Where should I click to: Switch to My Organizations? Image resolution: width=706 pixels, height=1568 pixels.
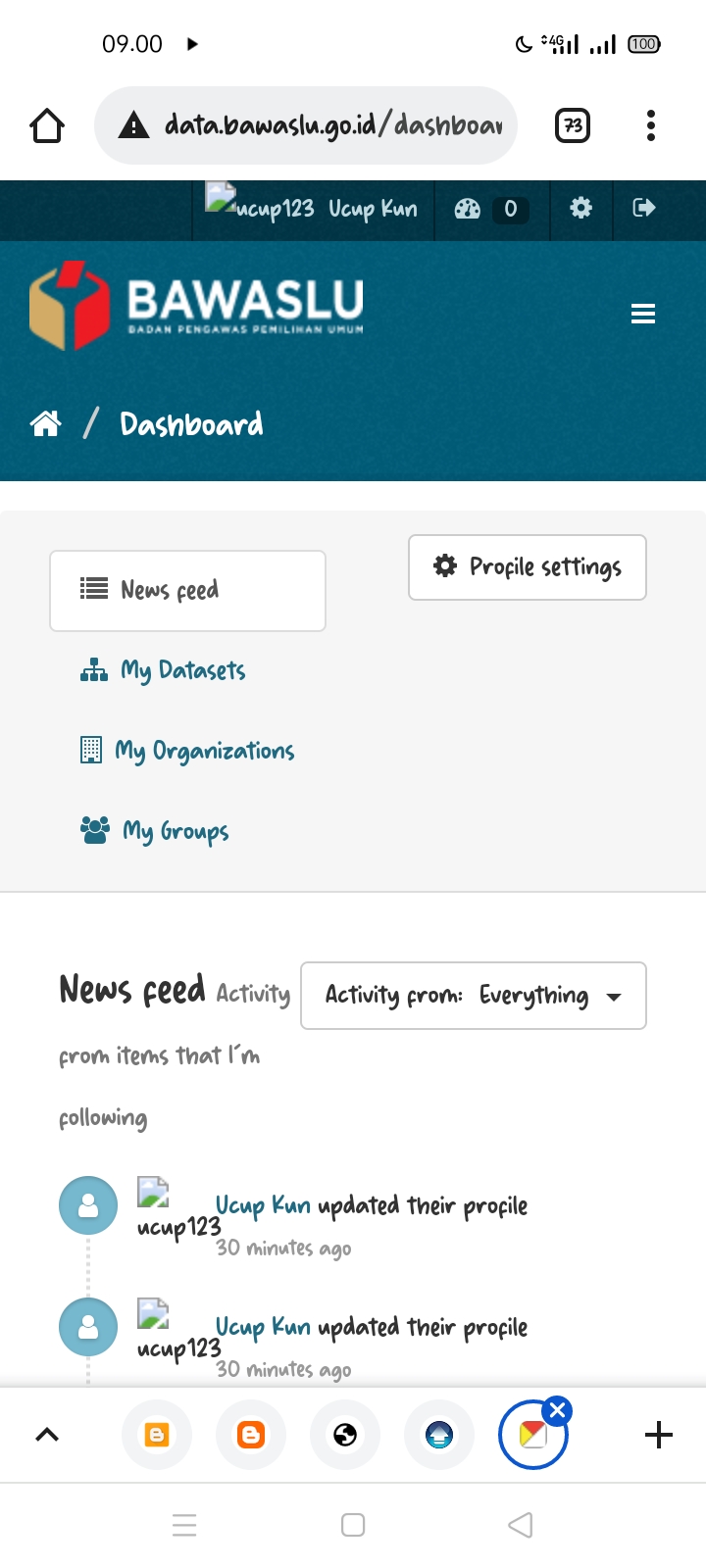point(204,751)
